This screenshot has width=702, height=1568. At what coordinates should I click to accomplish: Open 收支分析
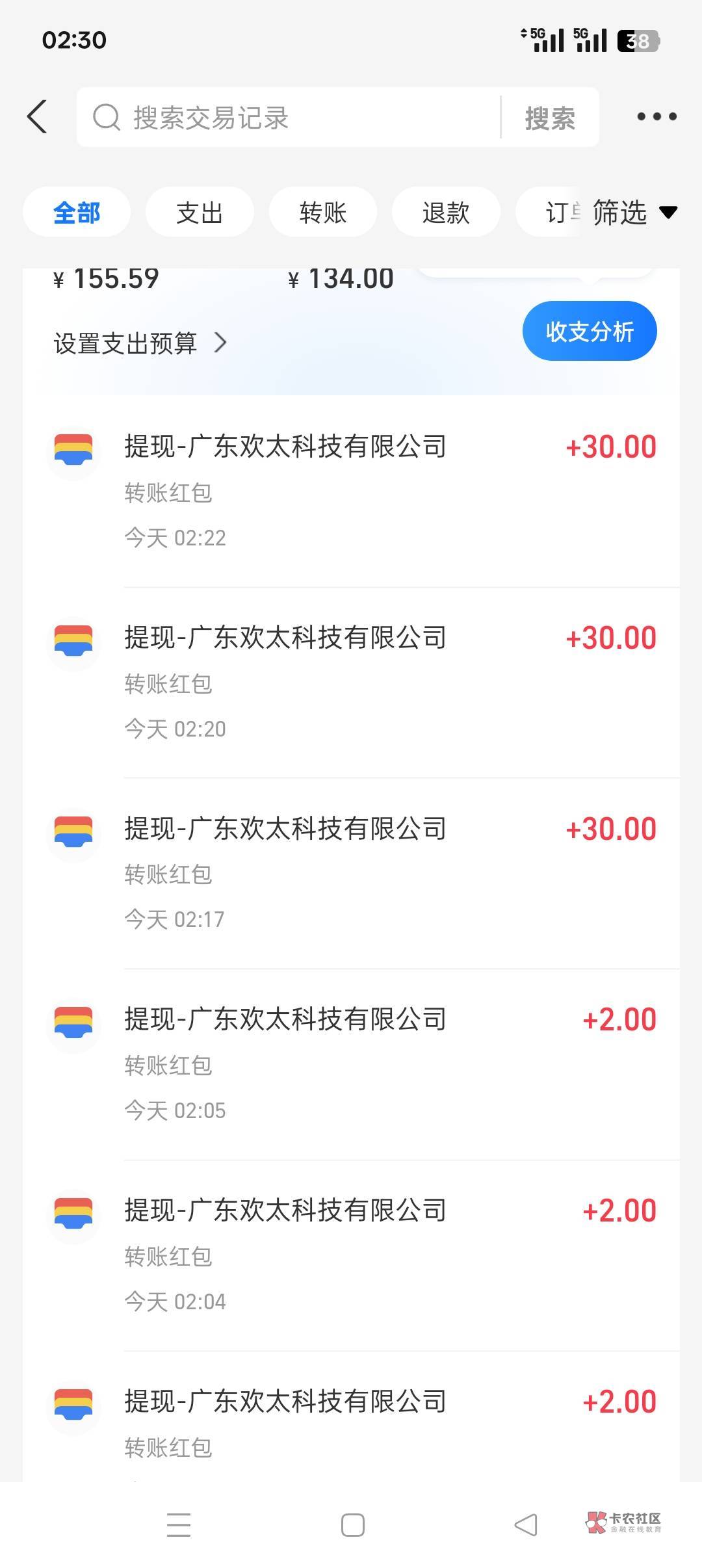coord(590,332)
